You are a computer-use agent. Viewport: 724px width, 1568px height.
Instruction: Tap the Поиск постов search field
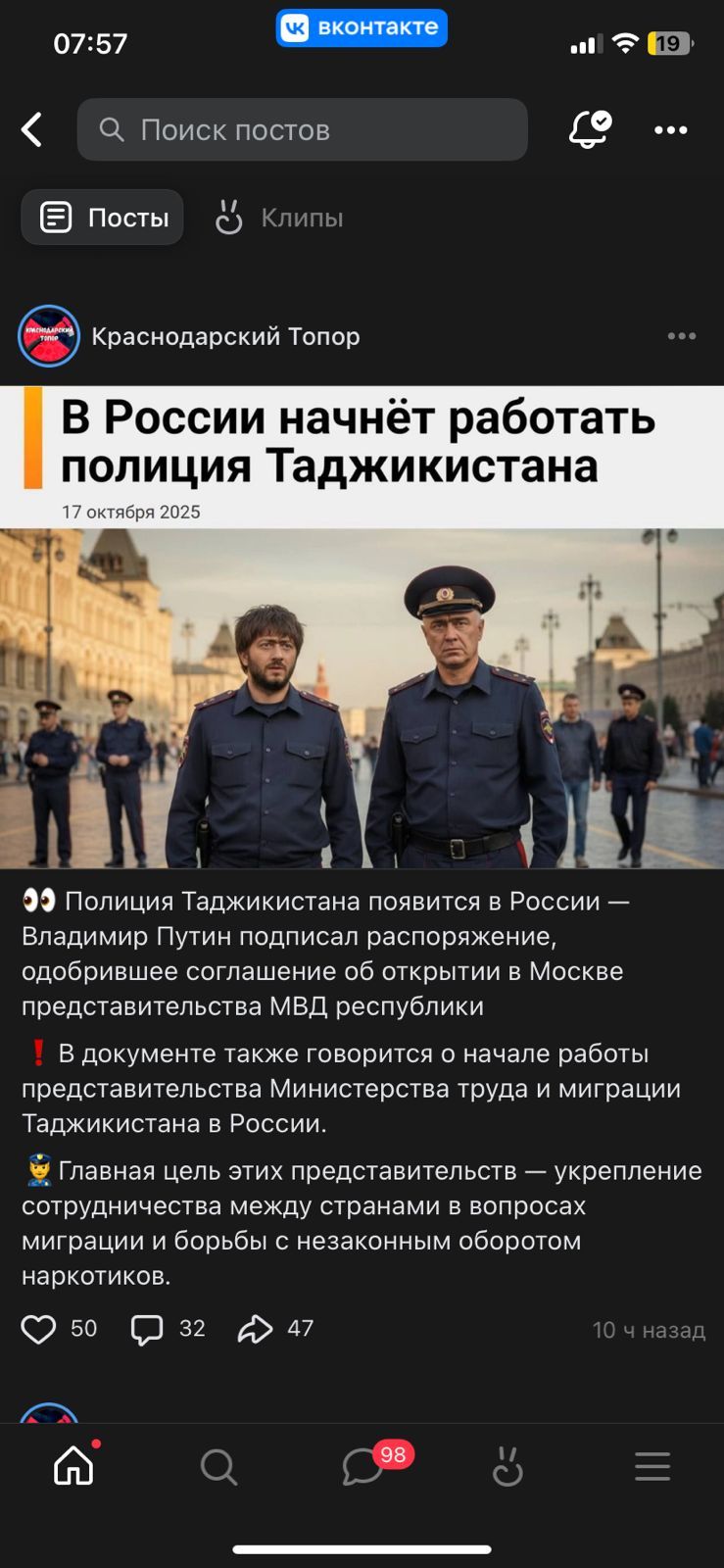302,129
